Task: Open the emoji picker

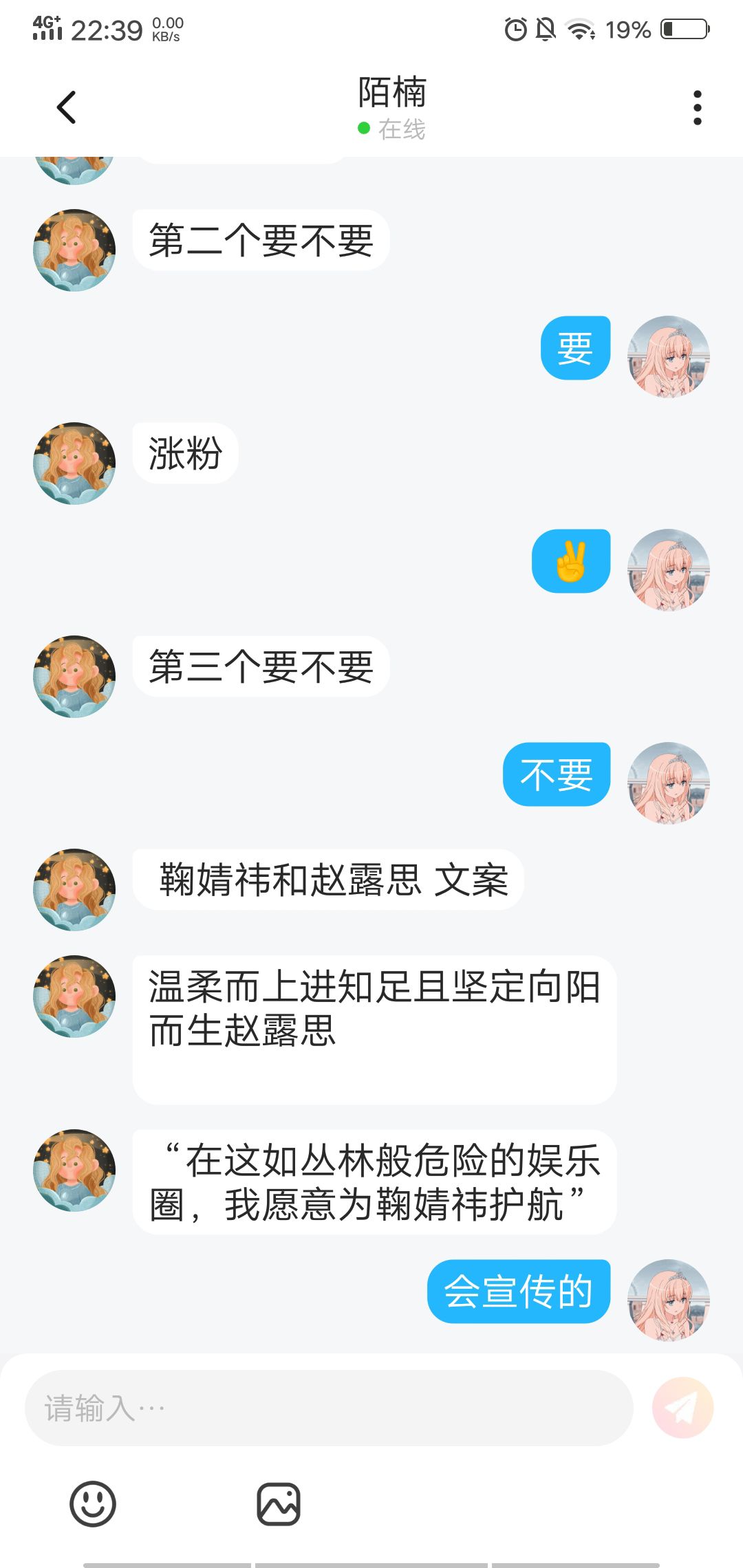Action: coord(93,1504)
